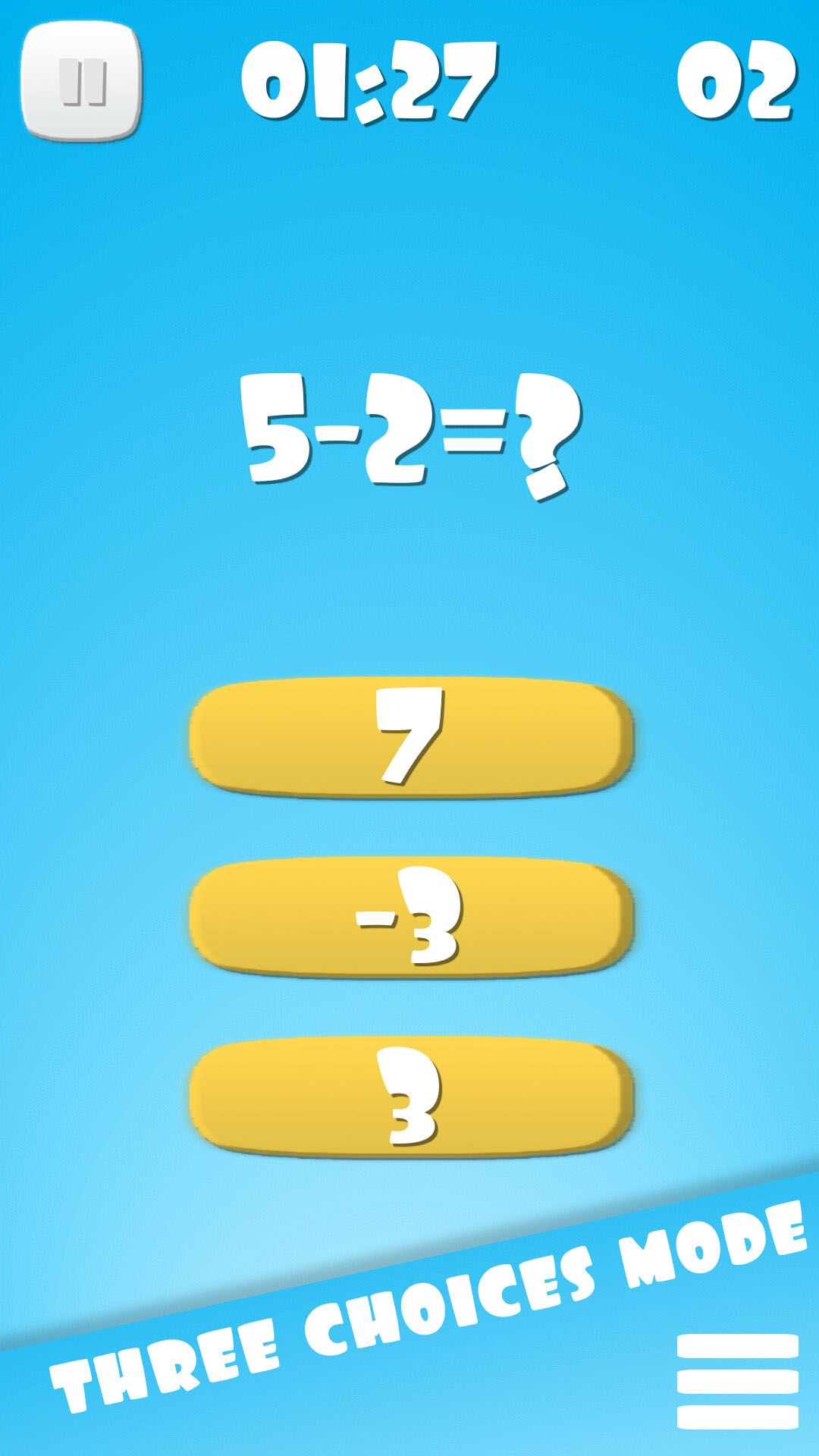819x1456 pixels.
Task: Select the -3 answer button
Action: click(x=410, y=917)
